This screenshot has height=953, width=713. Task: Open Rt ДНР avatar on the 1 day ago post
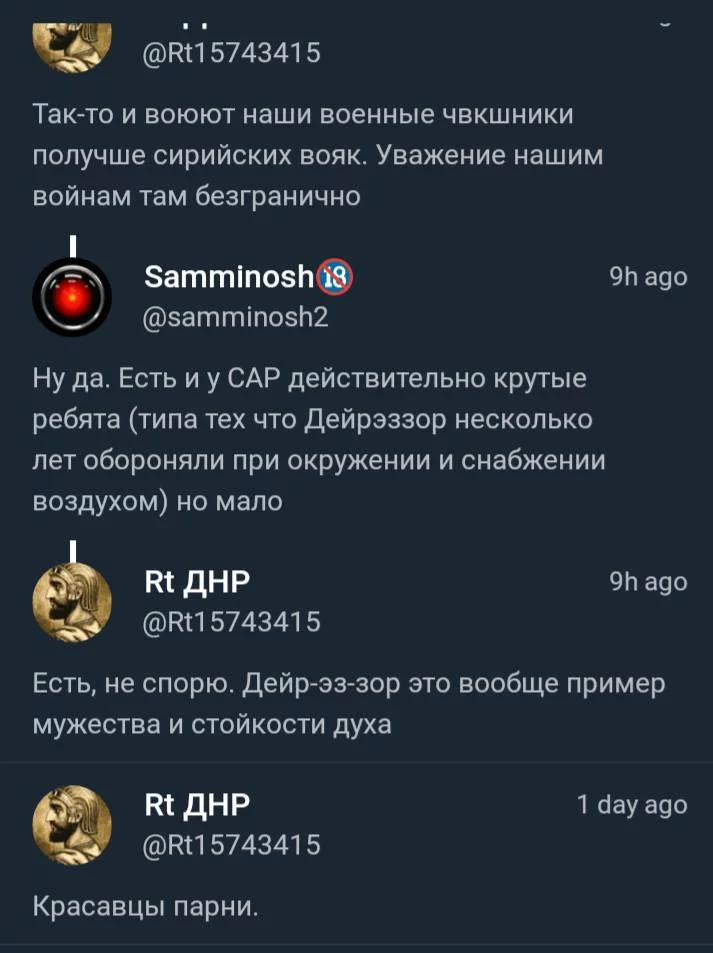(72, 823)
